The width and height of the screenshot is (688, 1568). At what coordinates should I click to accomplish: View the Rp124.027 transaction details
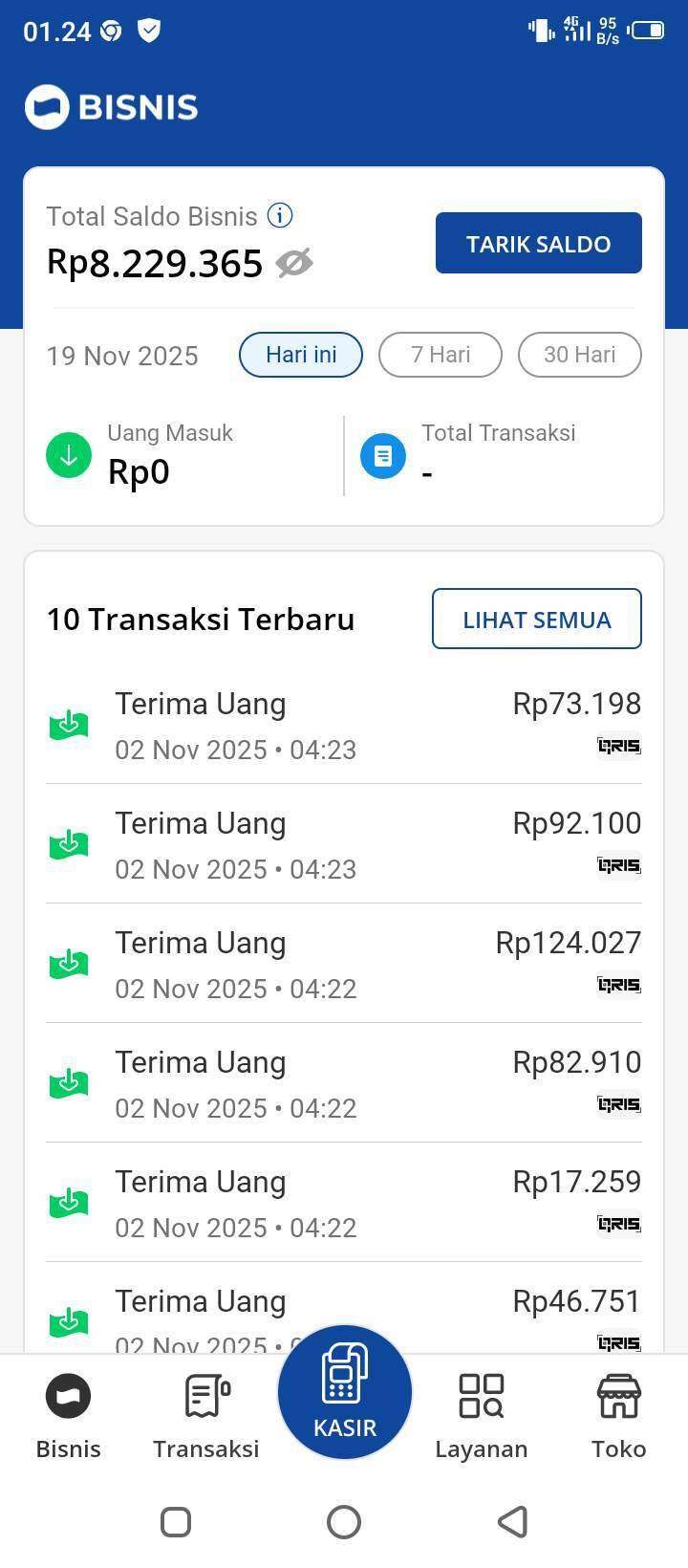click(344, 965)
